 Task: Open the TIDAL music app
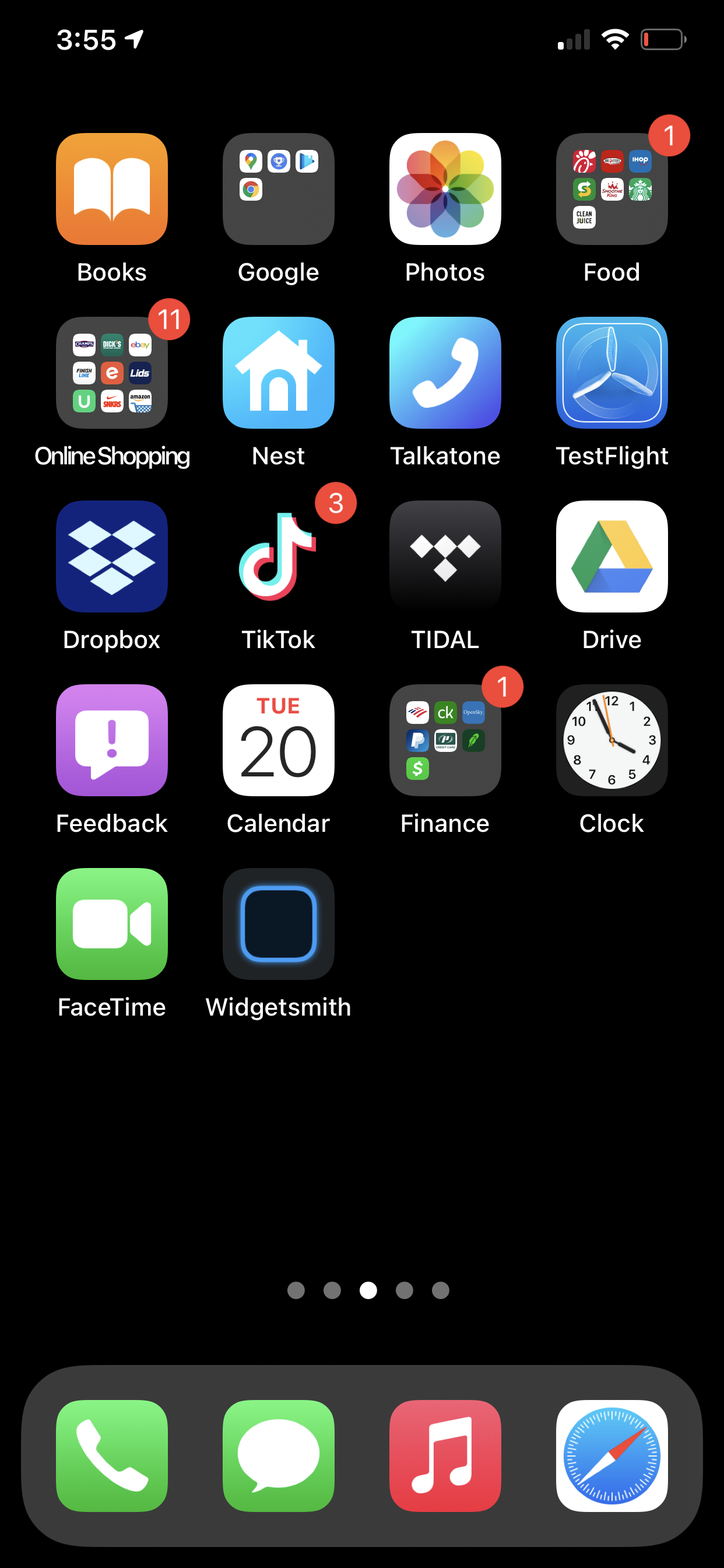pos(445,556)
